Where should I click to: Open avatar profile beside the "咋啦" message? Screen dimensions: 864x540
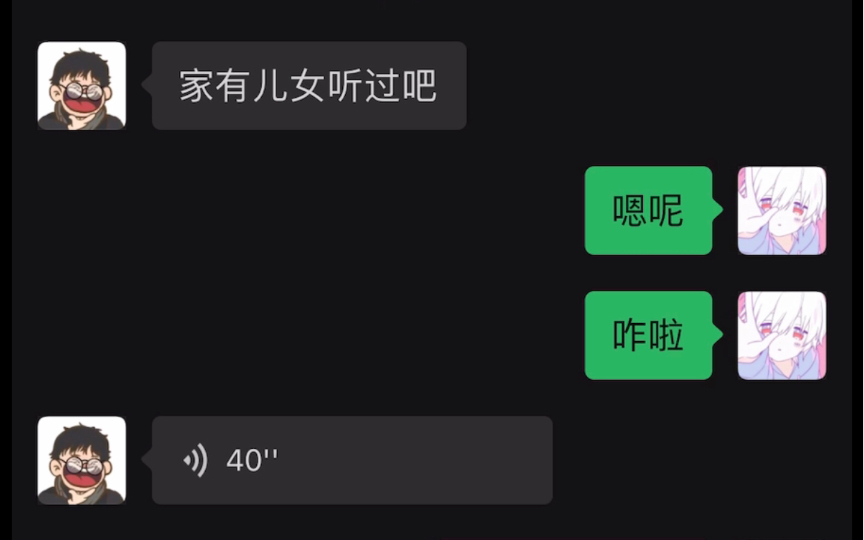781,336
